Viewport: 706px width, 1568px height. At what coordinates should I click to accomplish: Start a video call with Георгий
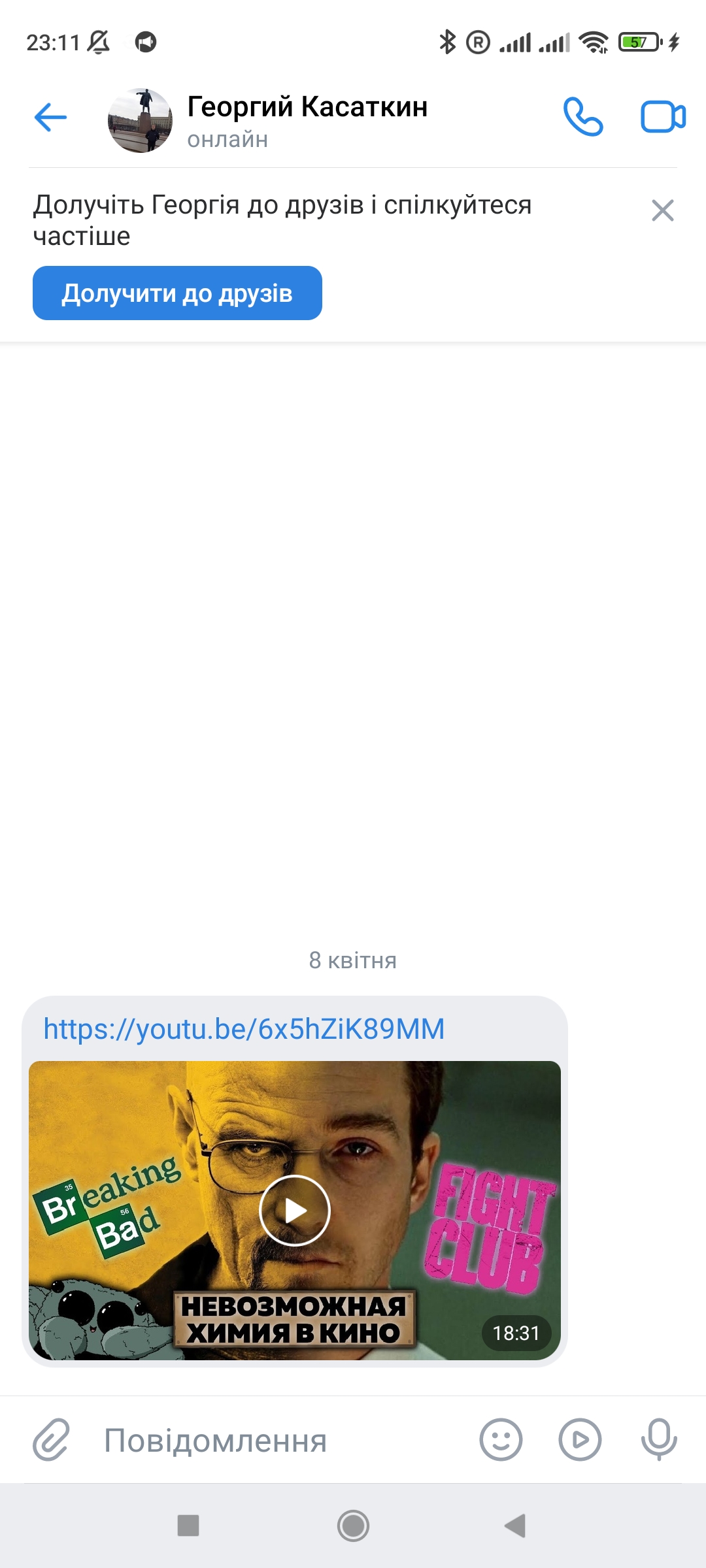coord(662,118)
